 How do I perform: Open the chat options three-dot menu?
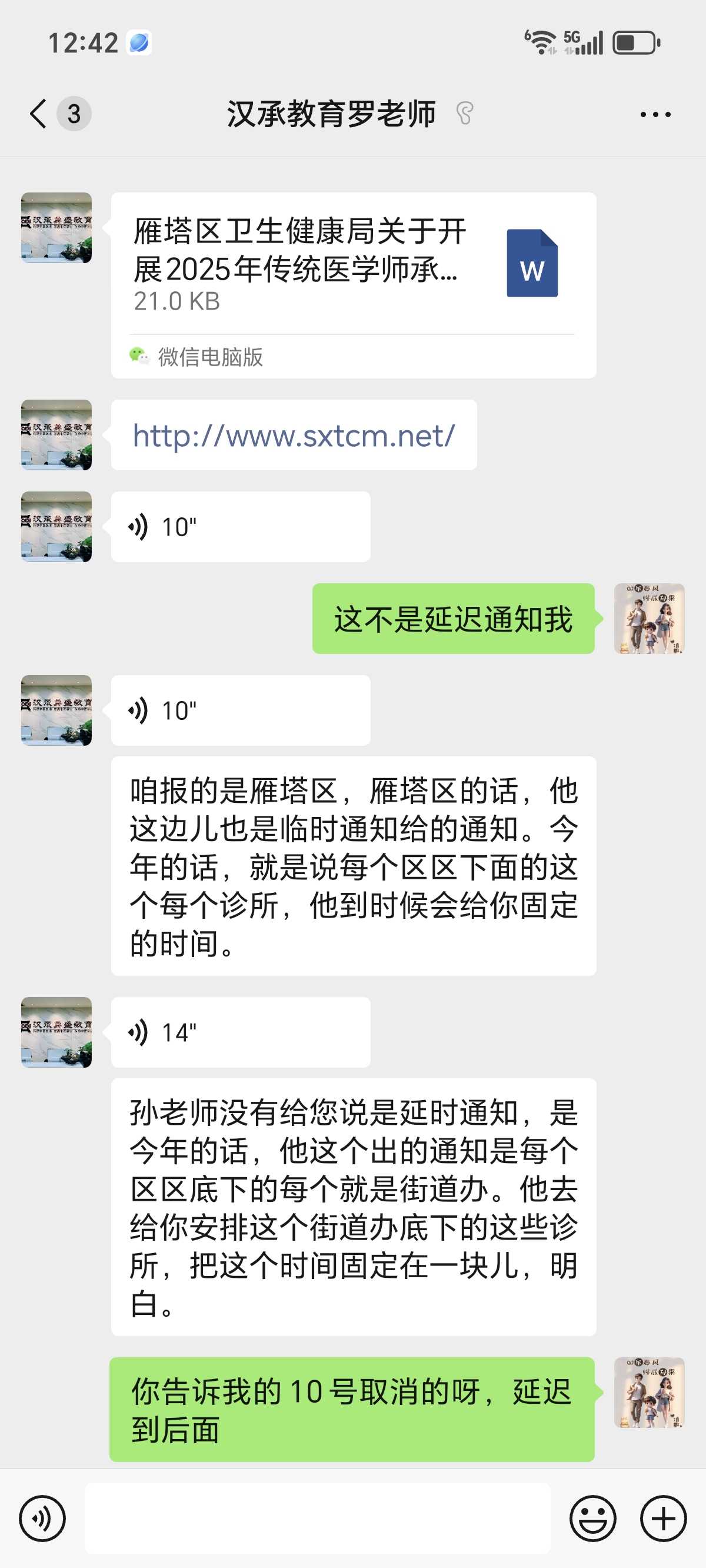coord(655,114)
